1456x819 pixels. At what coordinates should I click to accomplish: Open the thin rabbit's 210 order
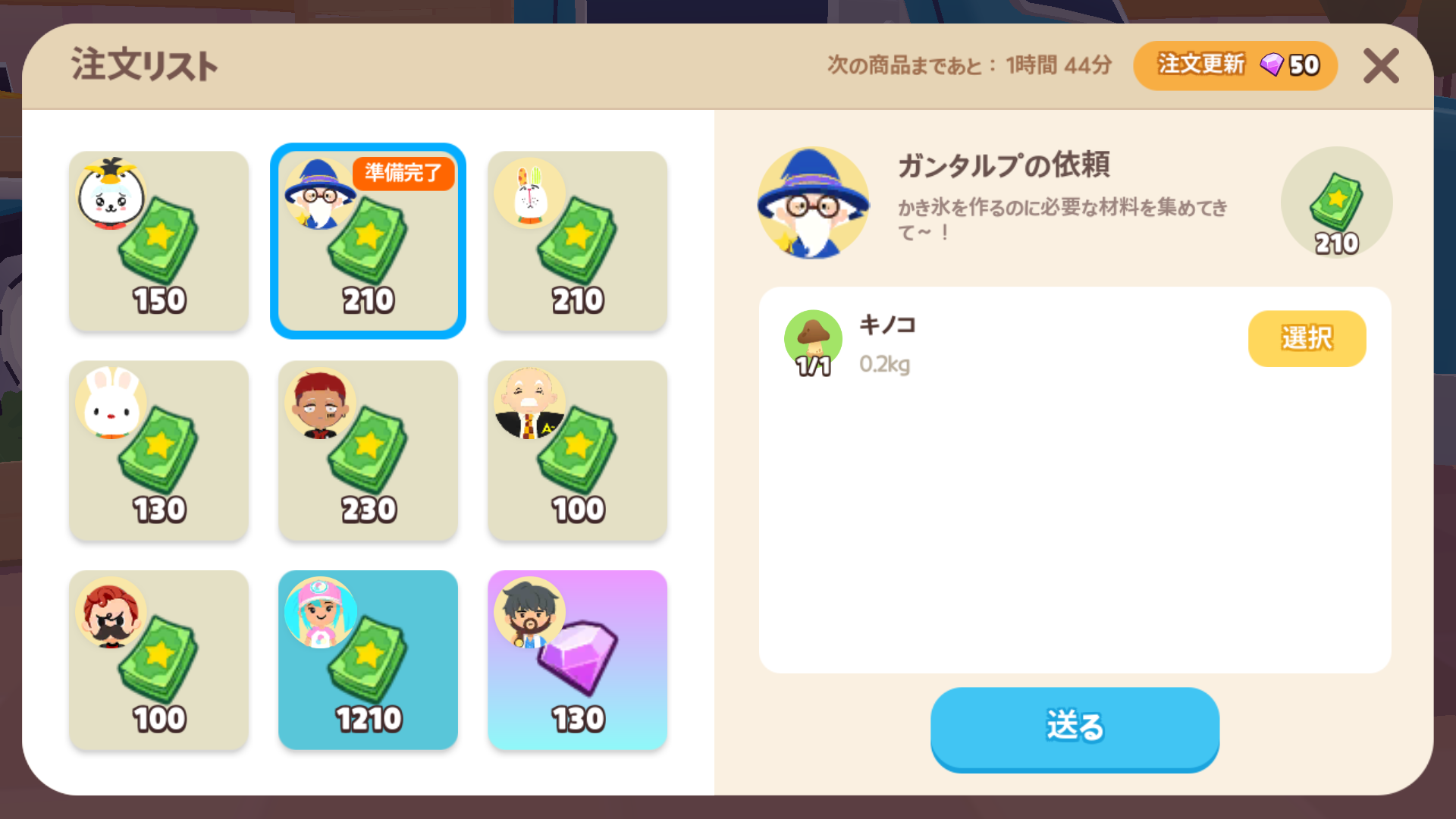point(577,241)
